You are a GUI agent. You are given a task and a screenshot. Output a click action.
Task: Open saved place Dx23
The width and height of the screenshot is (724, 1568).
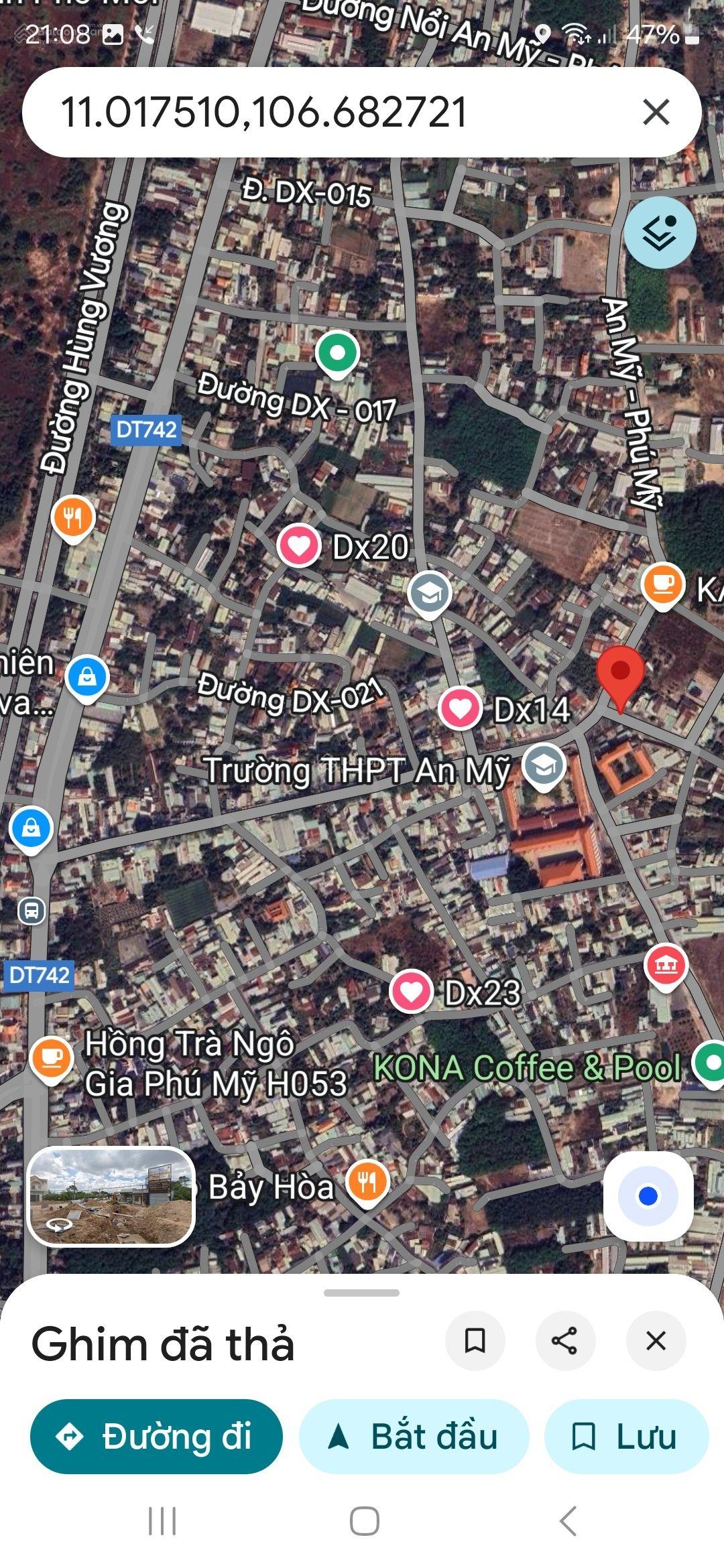[411, 991]
